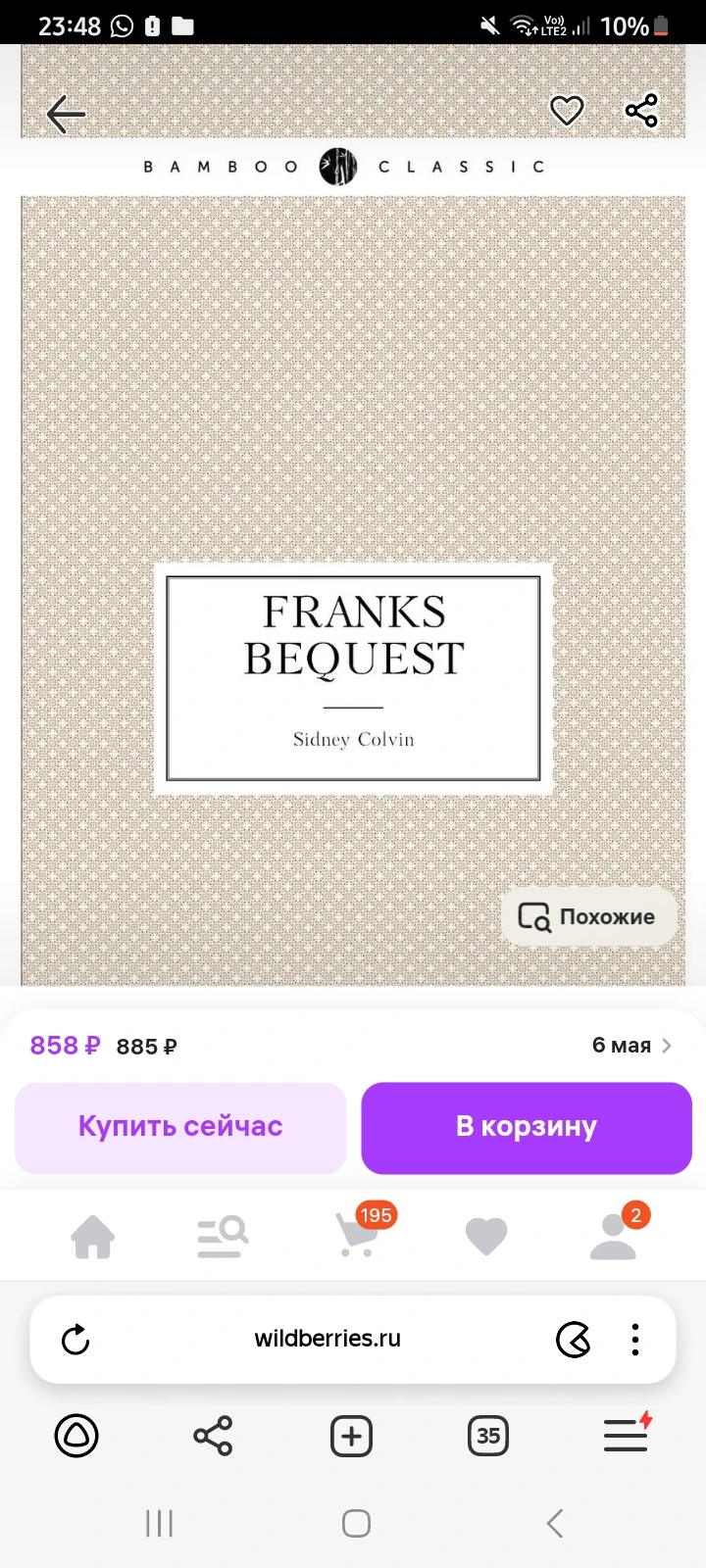706x1568 pixels.
Task: Open a new browser tab
Action: tap(351, 1437)
